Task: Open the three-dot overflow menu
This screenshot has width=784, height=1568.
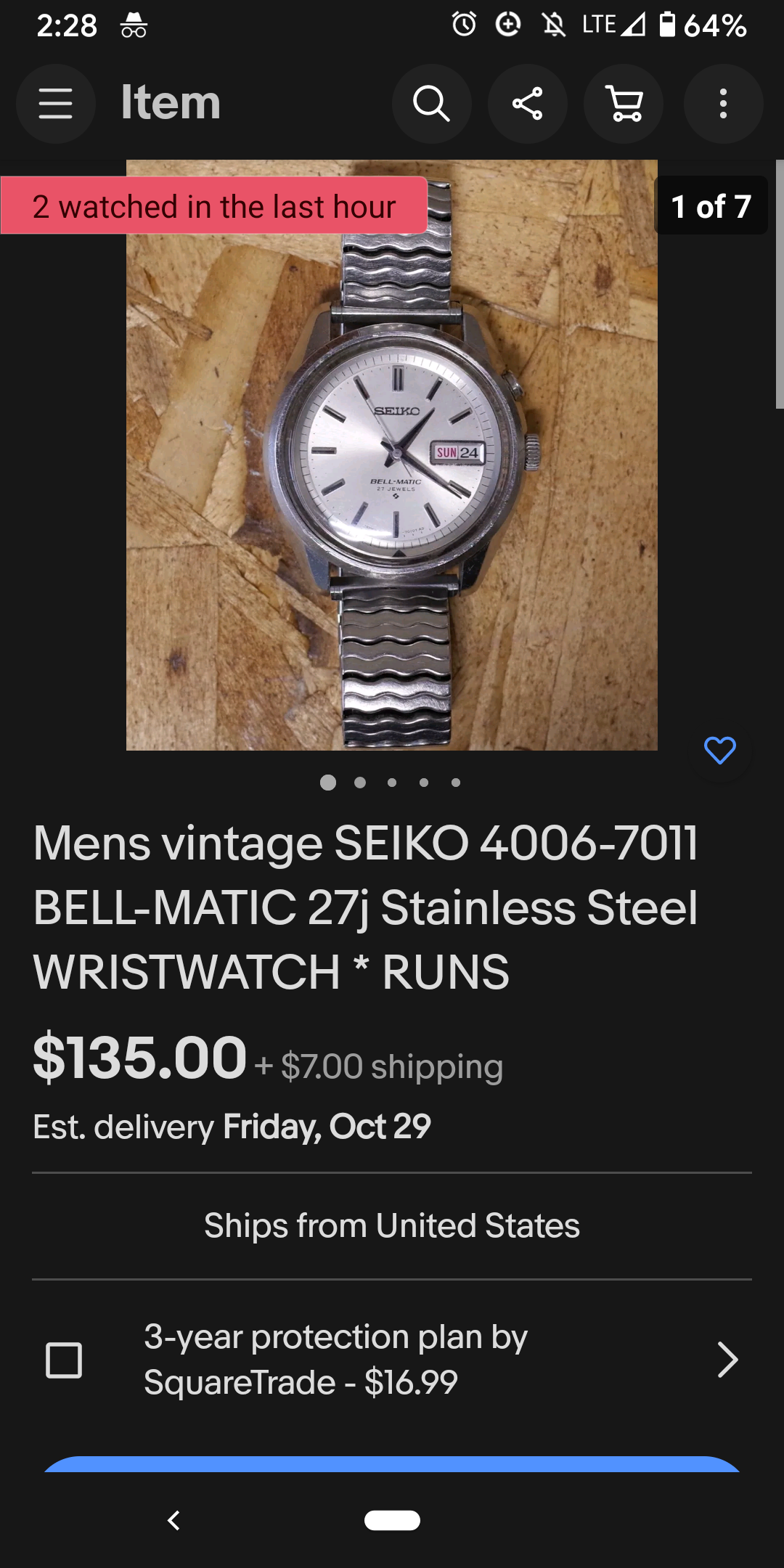Action: click(x=723, y=104)
